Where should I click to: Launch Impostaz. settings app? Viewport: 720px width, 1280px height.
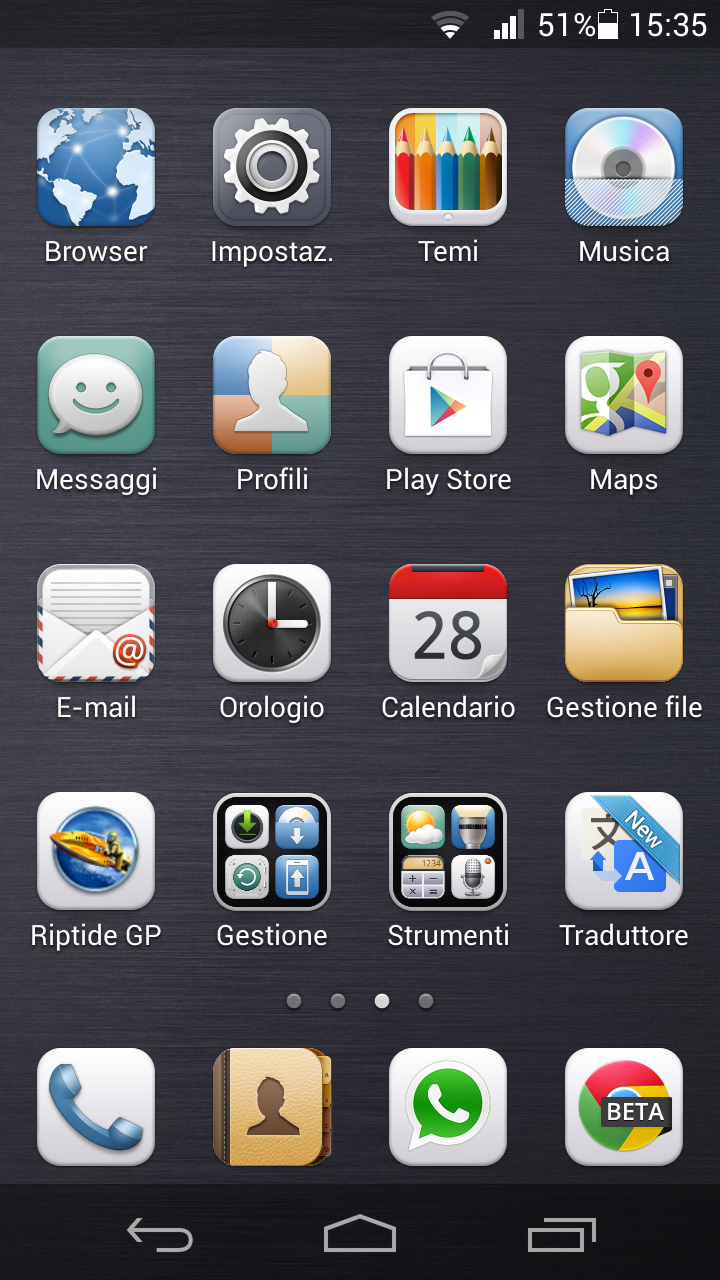pyautogui.click(x=272, y=168)
